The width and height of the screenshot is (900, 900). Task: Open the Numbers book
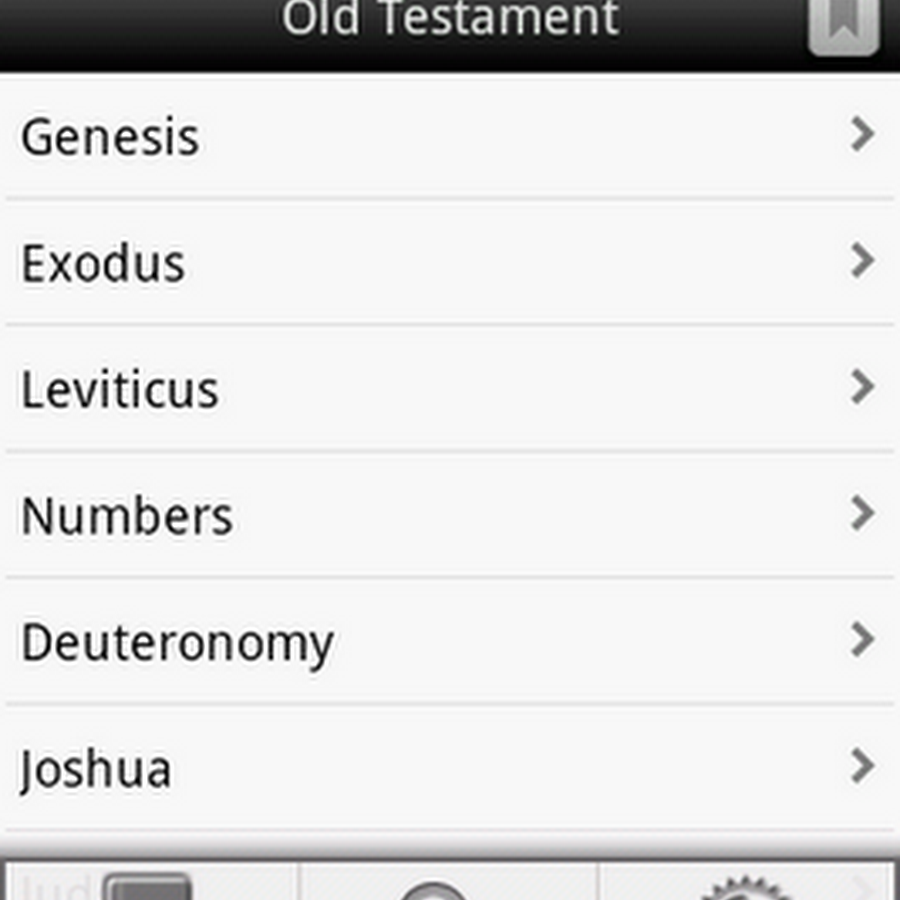tap(448, 516)
